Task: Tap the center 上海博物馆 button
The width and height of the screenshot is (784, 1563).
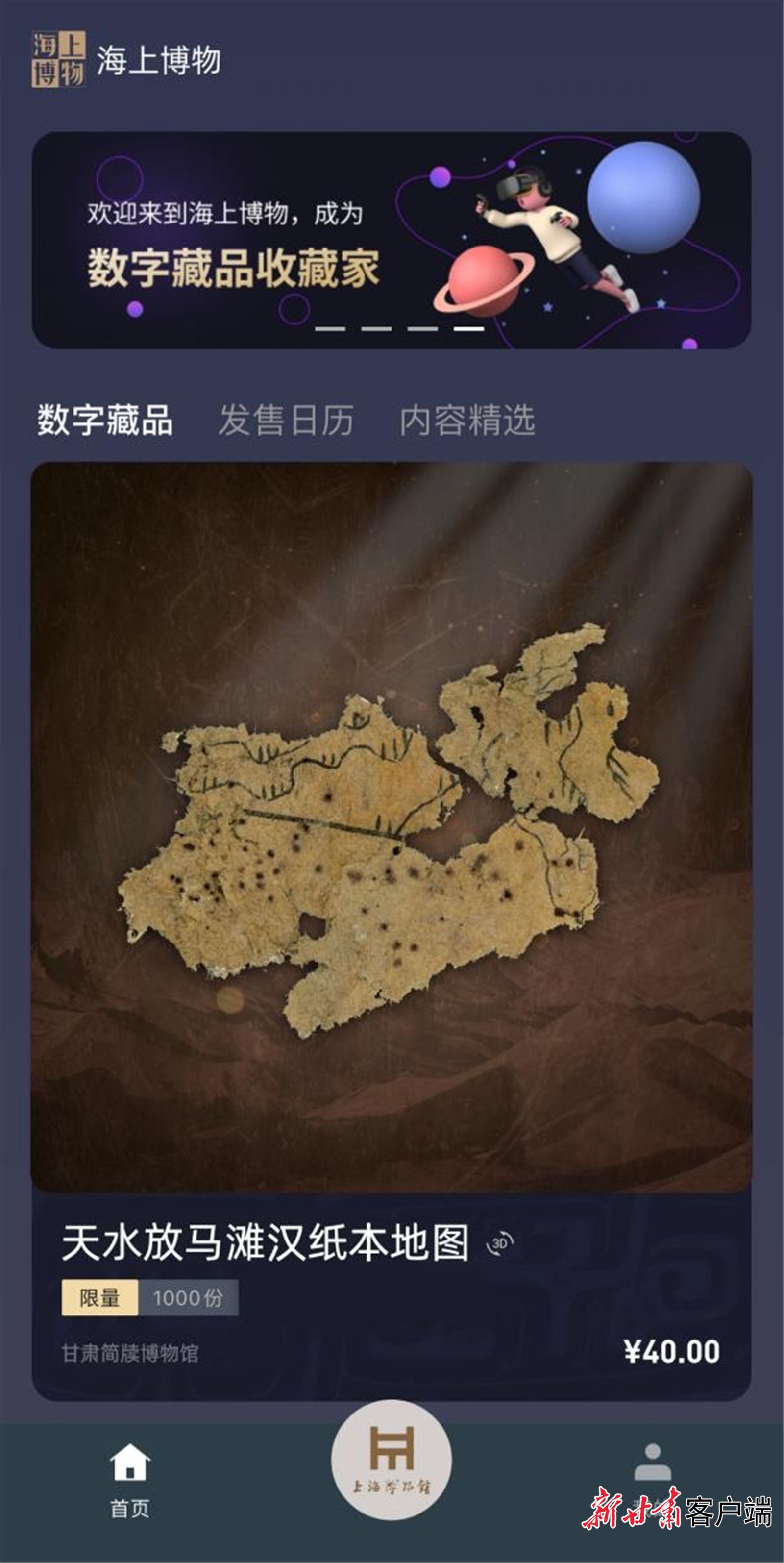Action: point(392,1460)
